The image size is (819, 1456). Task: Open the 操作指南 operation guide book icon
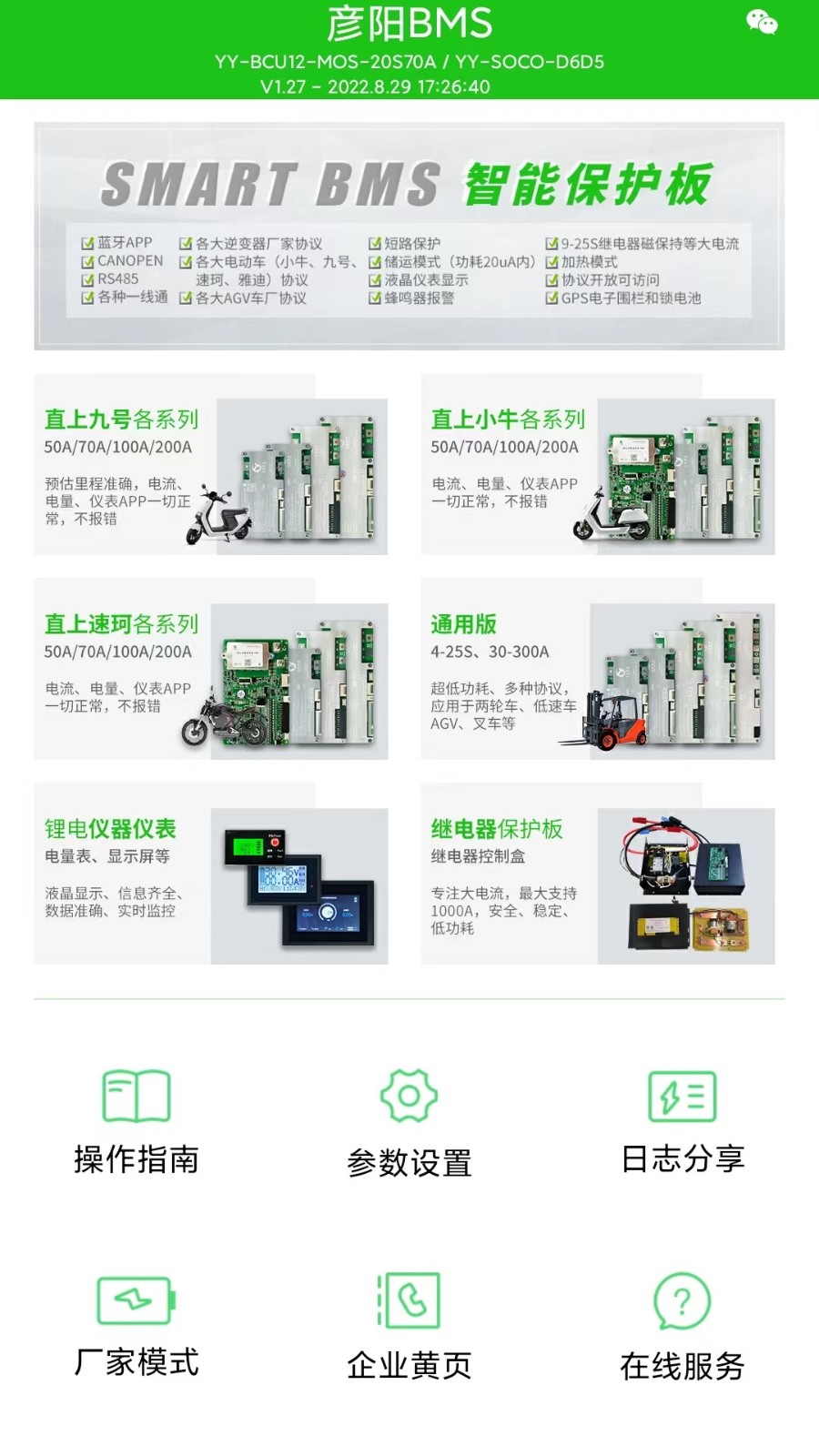tap(136, 1097)
